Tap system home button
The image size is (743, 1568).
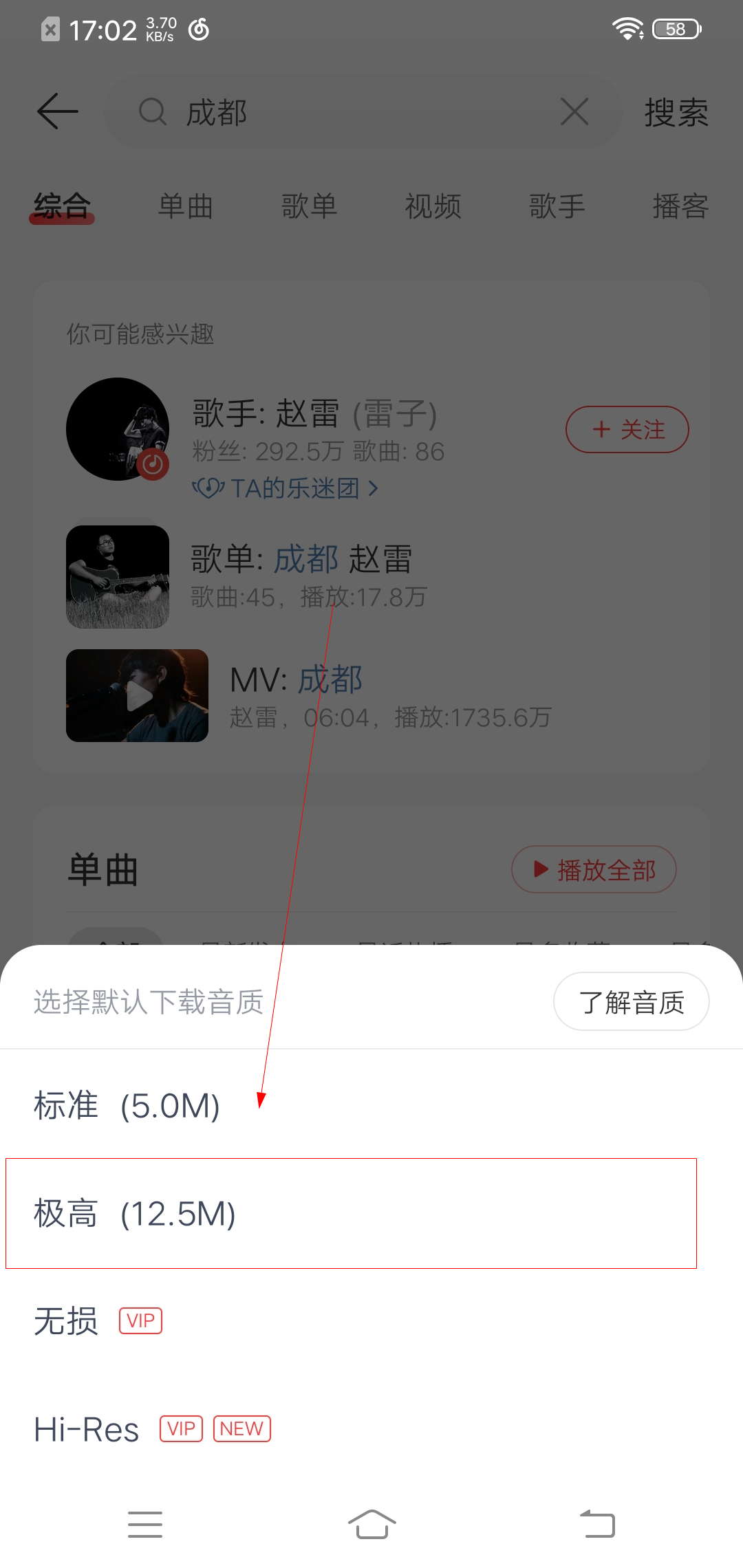(371, 1524)
